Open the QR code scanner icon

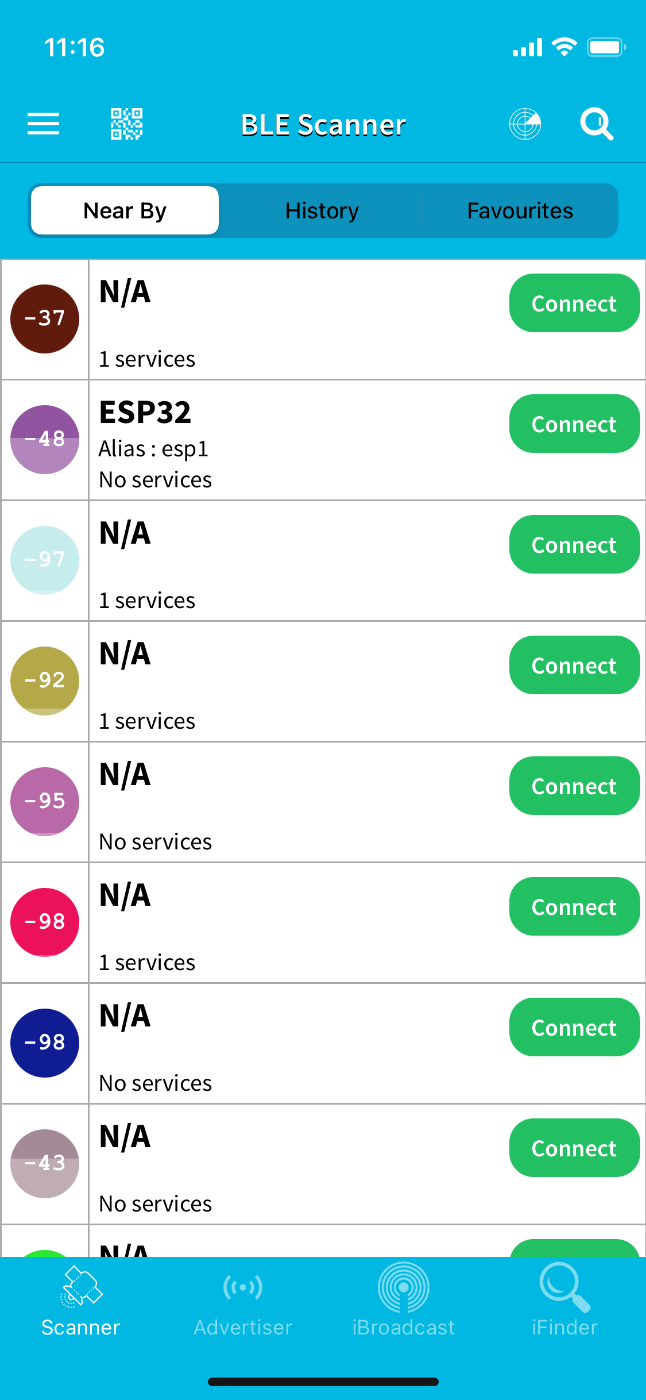click(x=126, y=124)
